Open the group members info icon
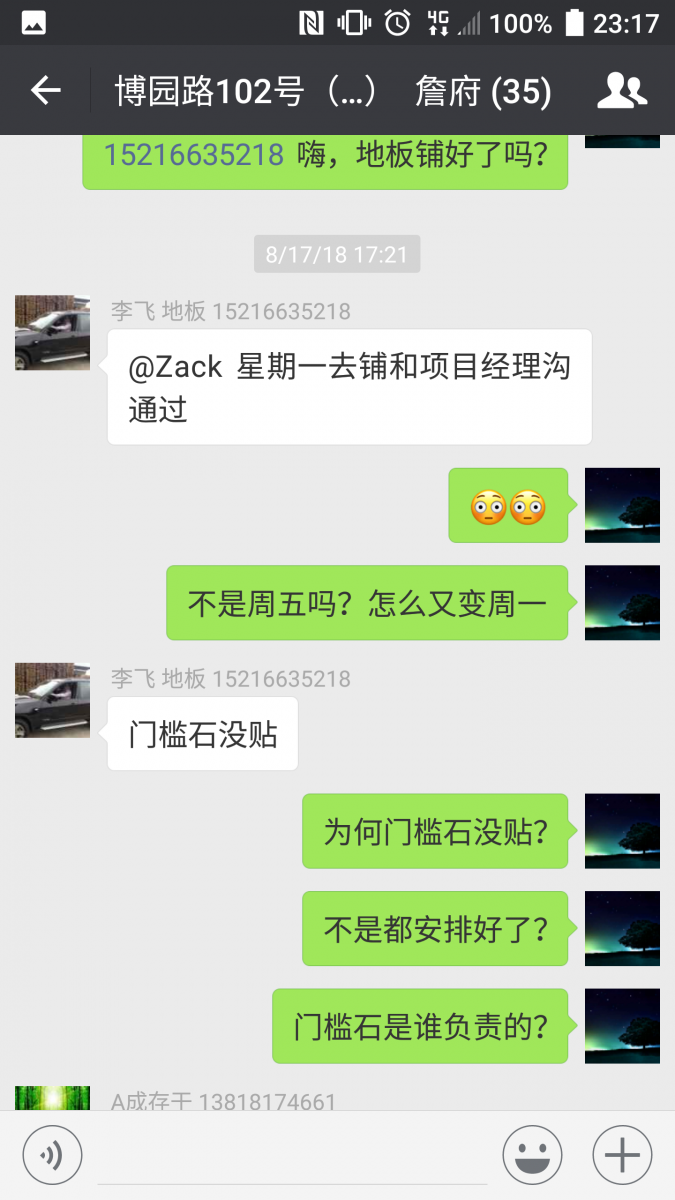The image size is (675, 1200). pos(622,91)
